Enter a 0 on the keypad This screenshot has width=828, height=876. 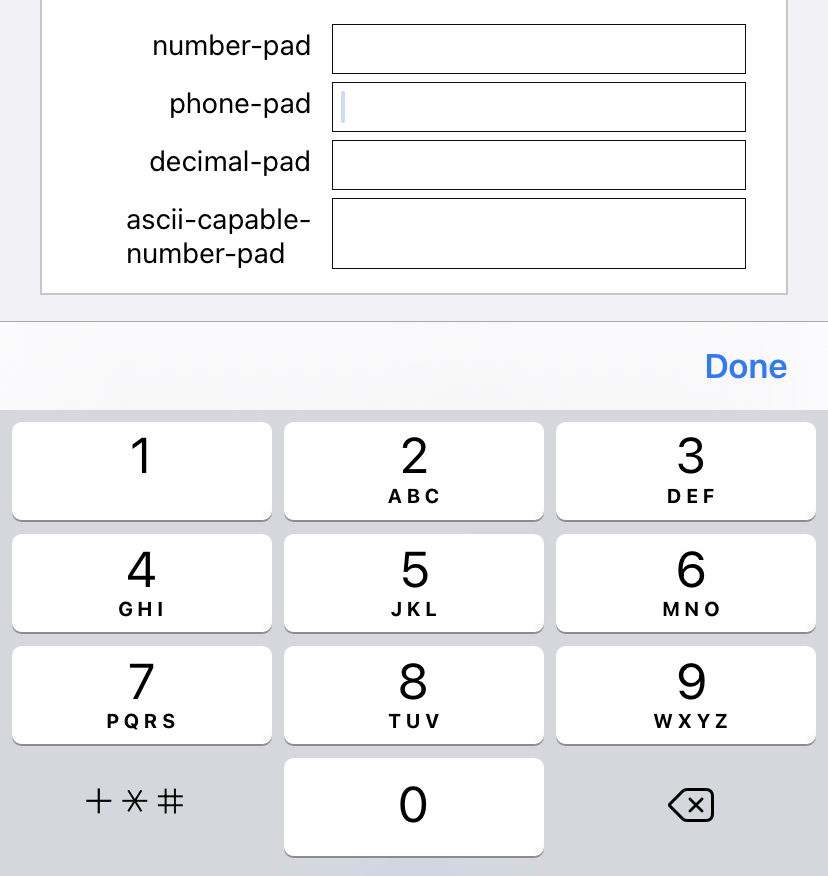414,806
